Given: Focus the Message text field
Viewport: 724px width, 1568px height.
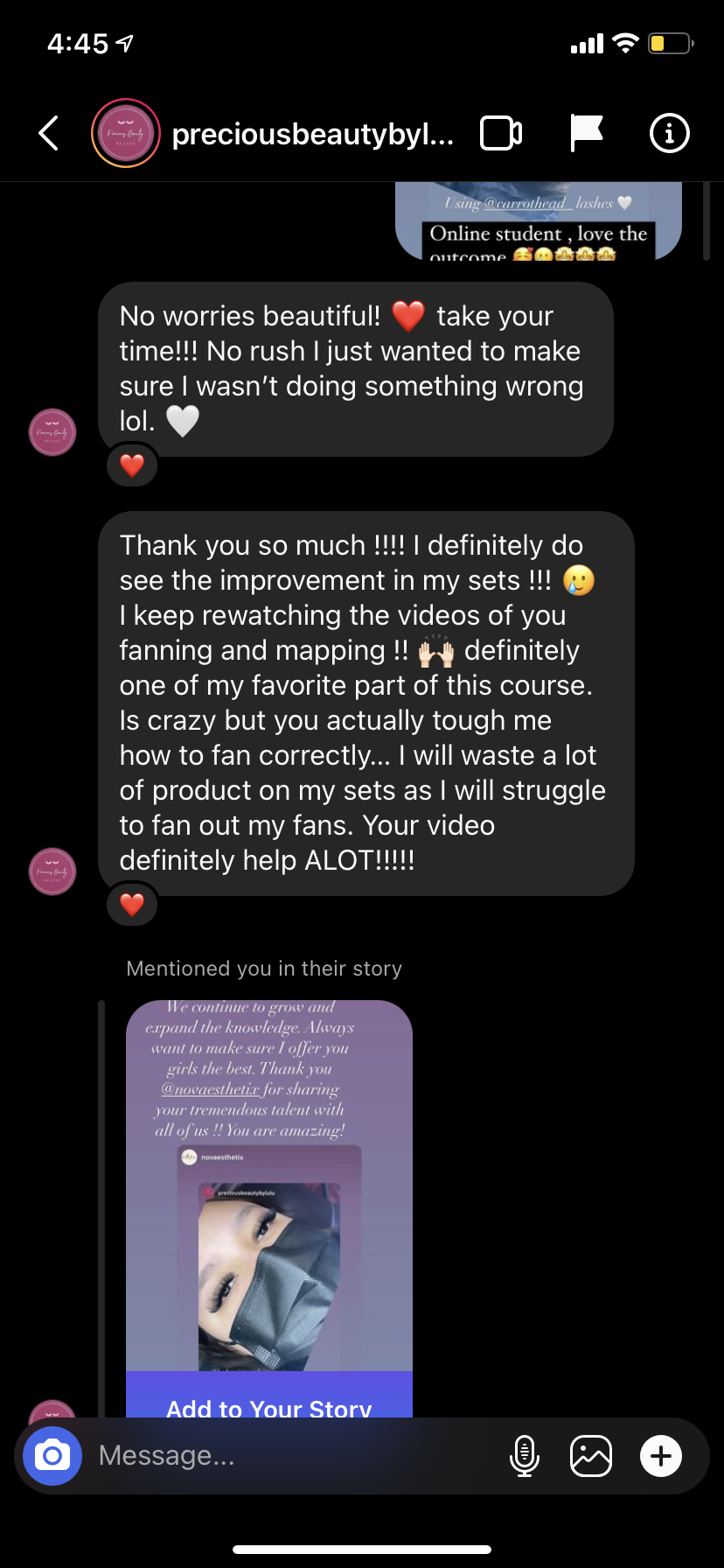Looking at the screenshot, I should tap(289, 1456).
